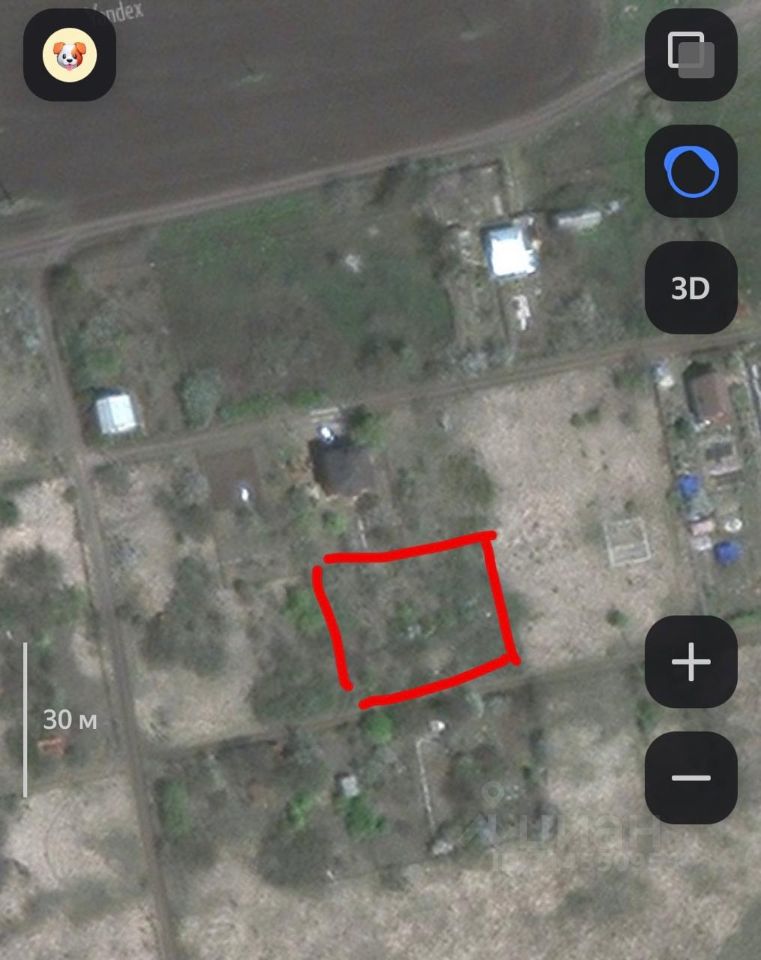Open the profile avatar menu
Screen dimensions: 761x960
click(69, 55)
